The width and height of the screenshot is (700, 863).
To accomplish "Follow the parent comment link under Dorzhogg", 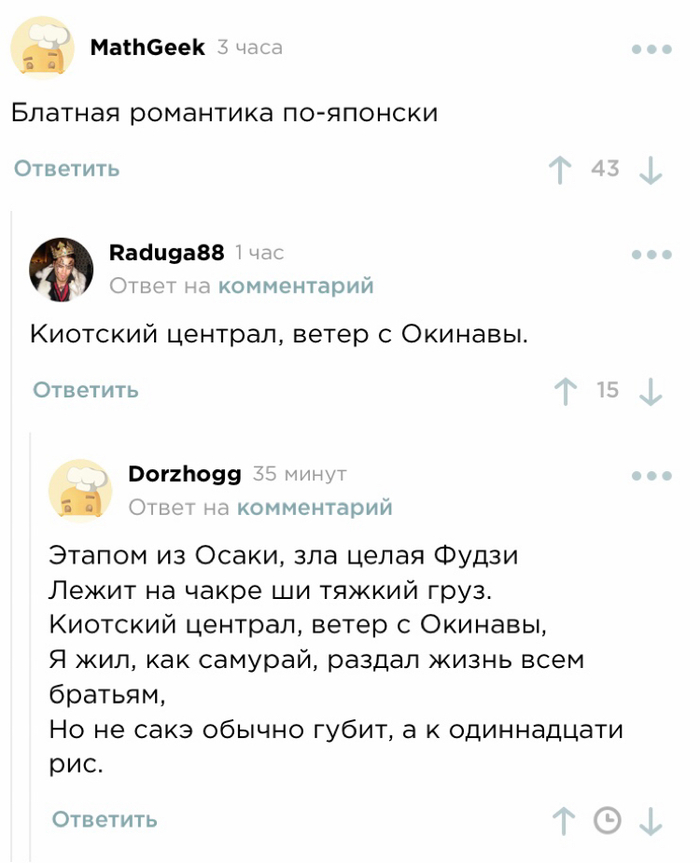I will coord(314,508).
